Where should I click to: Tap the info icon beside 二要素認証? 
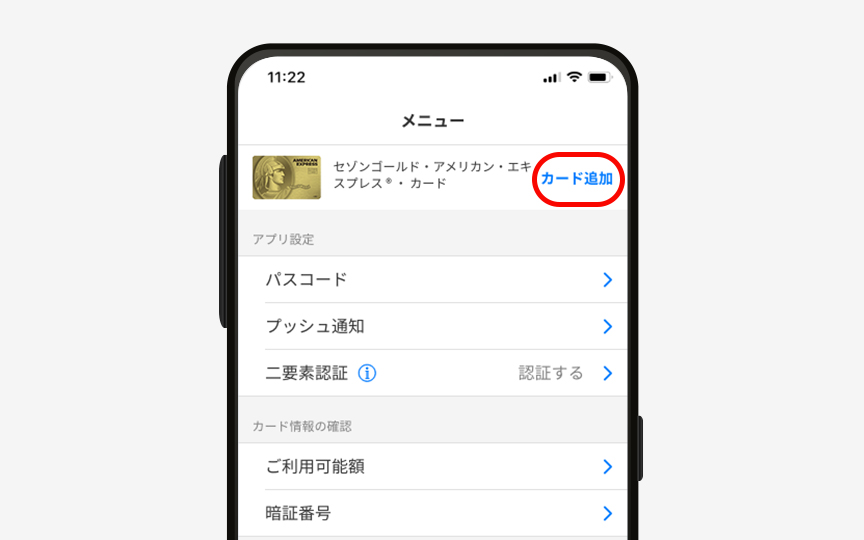[367, 373]
